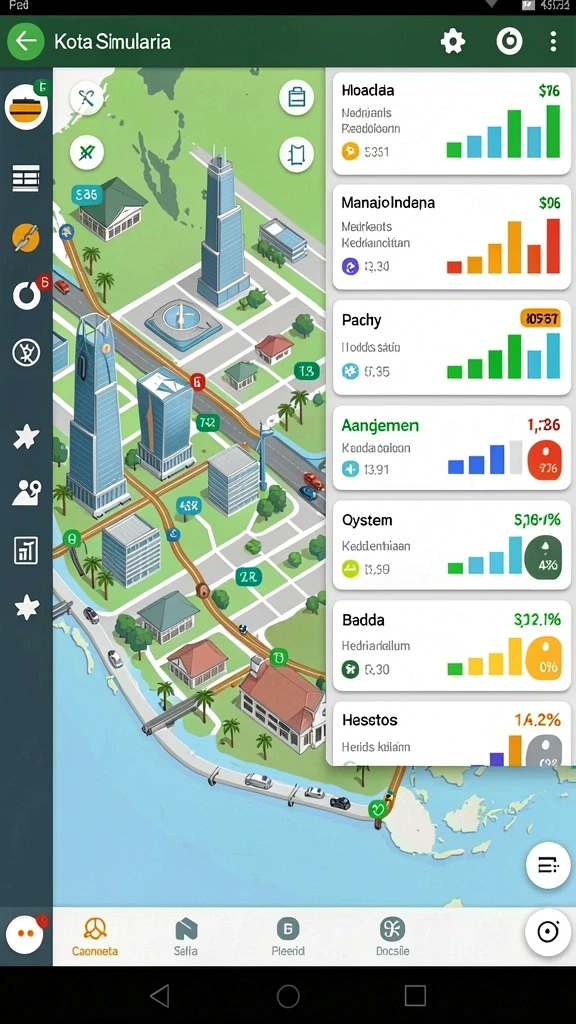
Task: Open the briefcase icon on the map
Action: click(296, 98)
